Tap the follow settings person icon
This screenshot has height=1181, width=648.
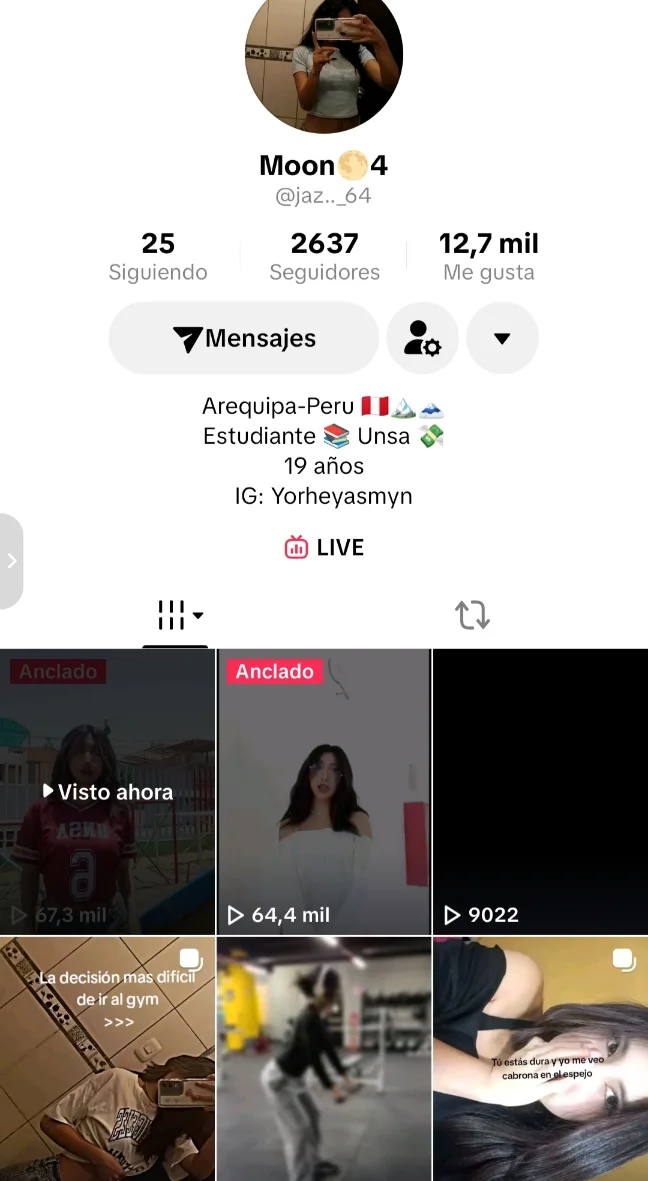click(x=422, y=339)
